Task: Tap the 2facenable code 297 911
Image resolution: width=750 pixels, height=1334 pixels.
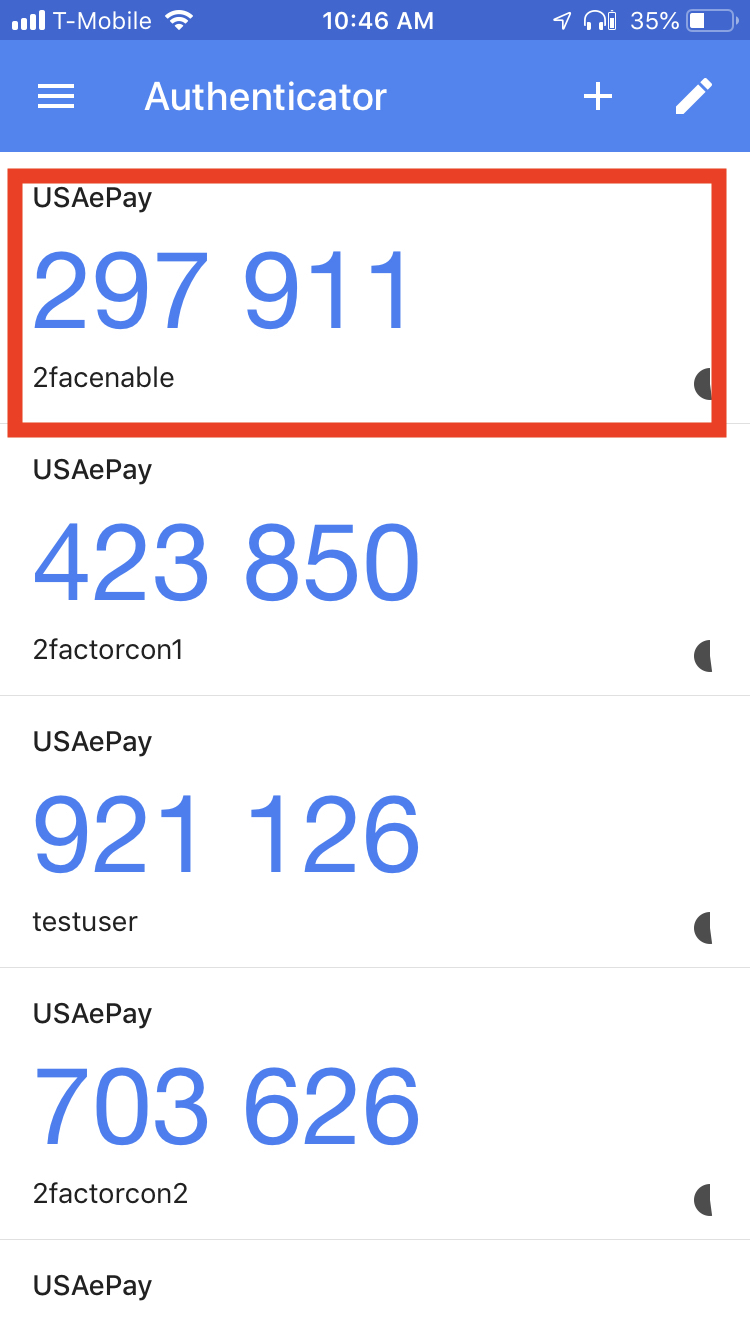Action: click(x=222, y=291)
